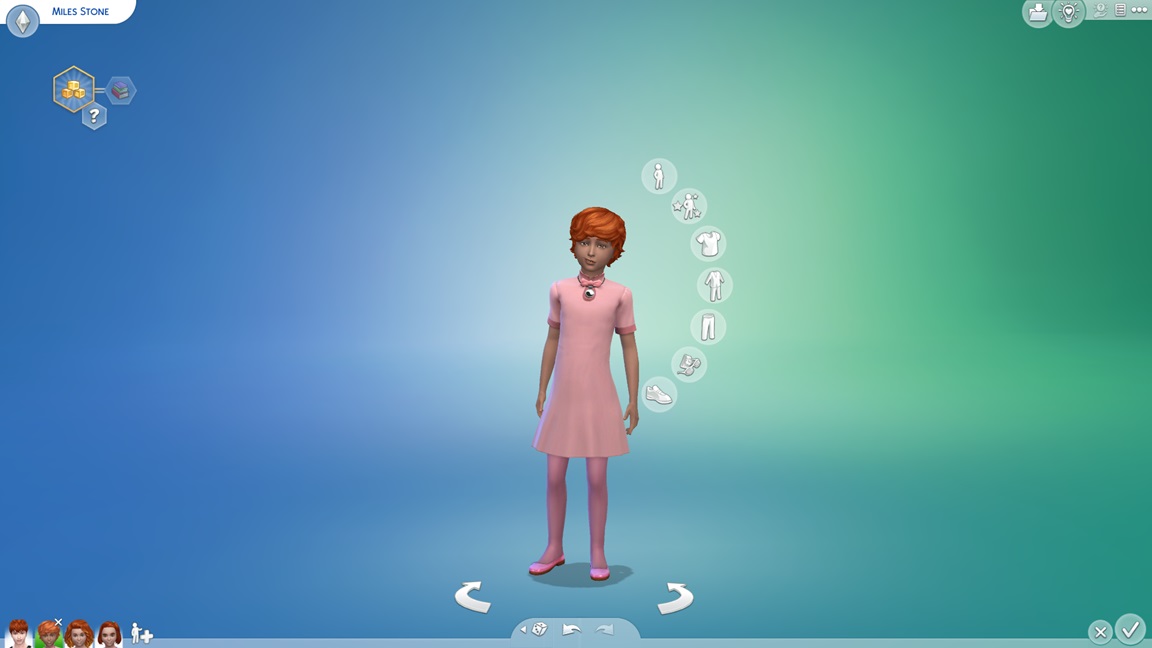
Task: Open the Plumbob menu beside Miles Stone
Action: point(22,20)
